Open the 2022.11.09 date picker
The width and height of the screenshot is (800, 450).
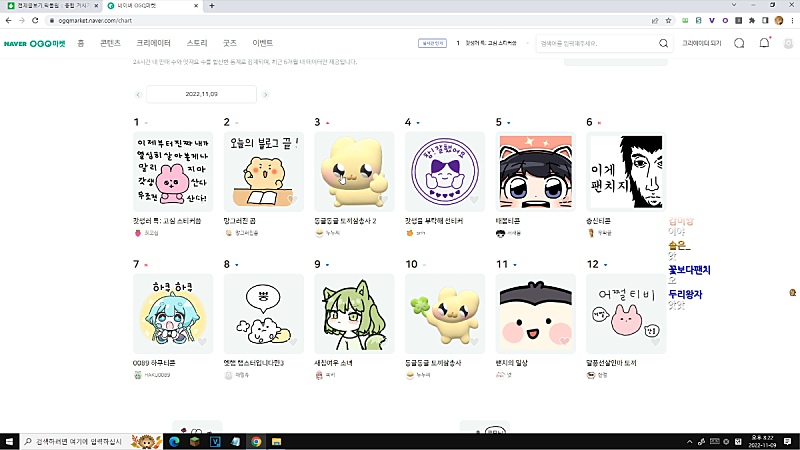[202, 94]
